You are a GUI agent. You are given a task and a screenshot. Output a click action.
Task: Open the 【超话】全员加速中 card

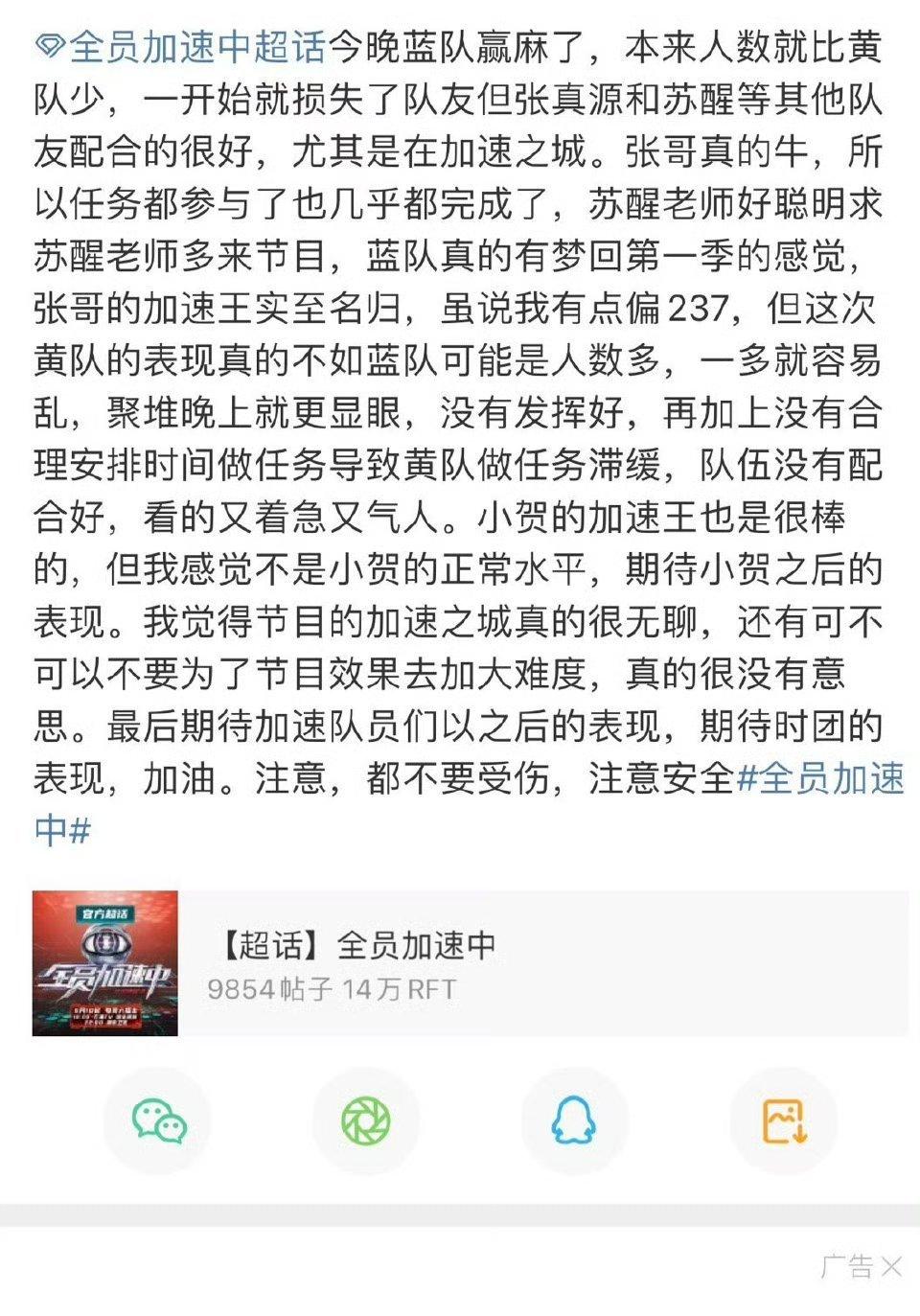pyautogui.click(x=470, y=963)
